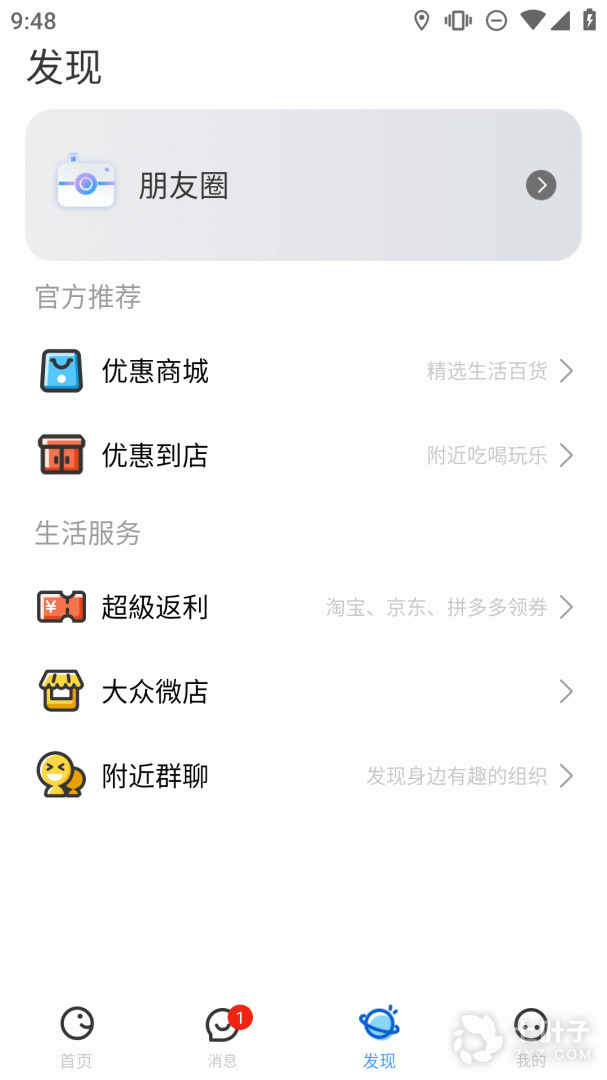The image size is (607, 1080).
Task: Switch to the 首页 home tab
Action: pos(76,1036)
